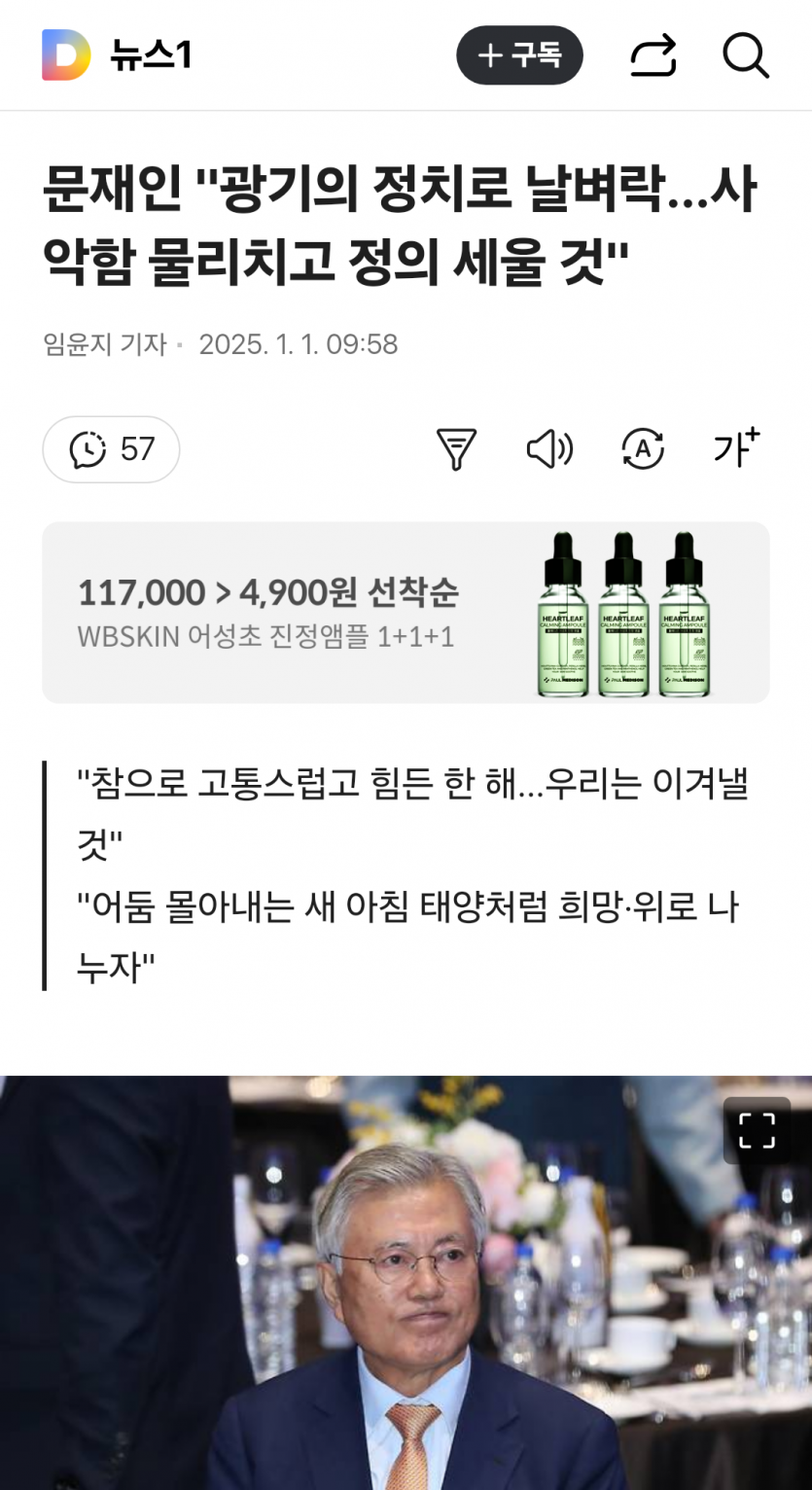Viewport: 812px width, 1490px height.
Task: Open the 57 comments button
Action: tap(111, 449)
